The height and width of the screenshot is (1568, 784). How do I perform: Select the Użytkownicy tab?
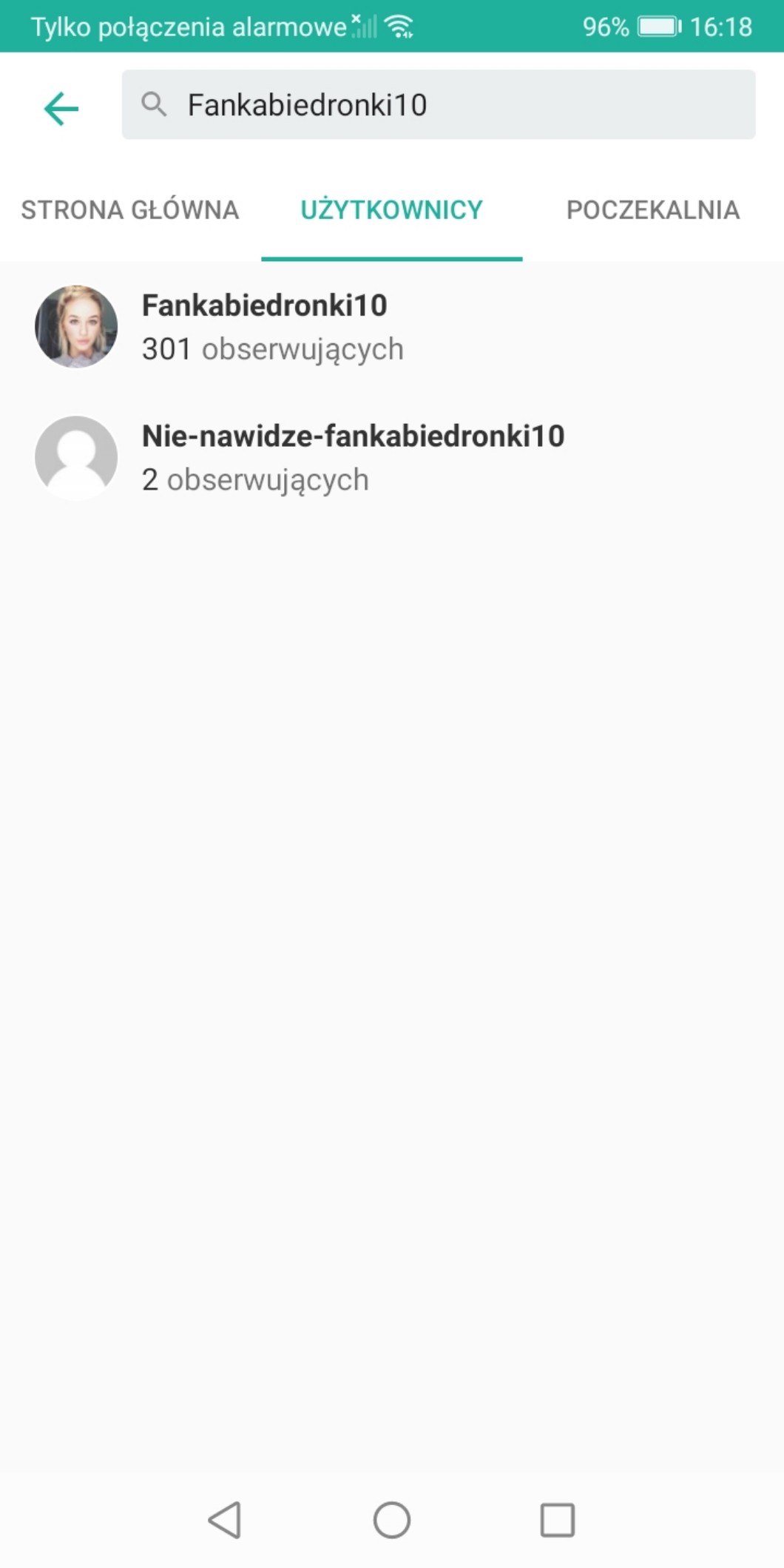[x=391, y=210]
